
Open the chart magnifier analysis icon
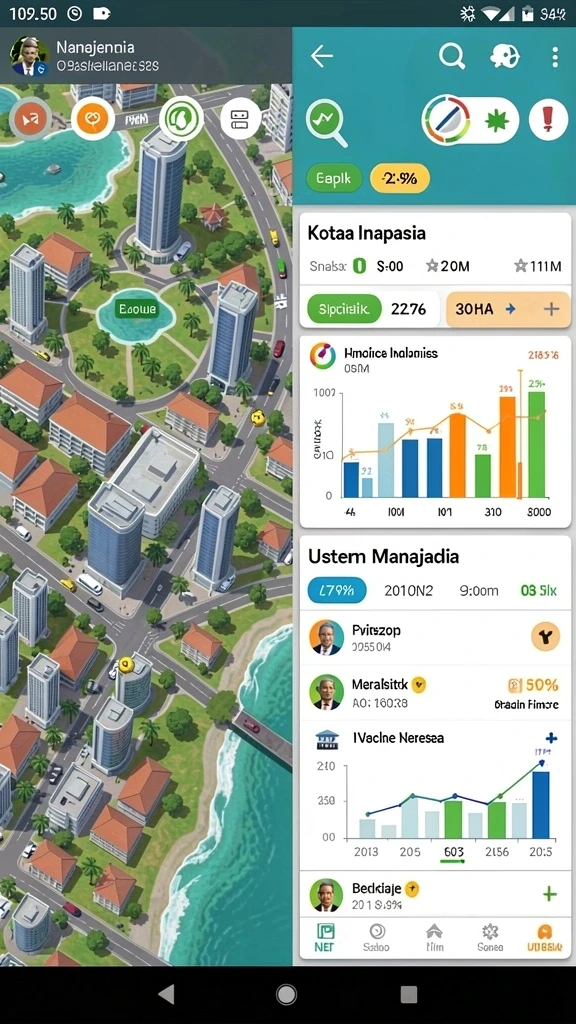pyautogui.click(x=326, y=123)
